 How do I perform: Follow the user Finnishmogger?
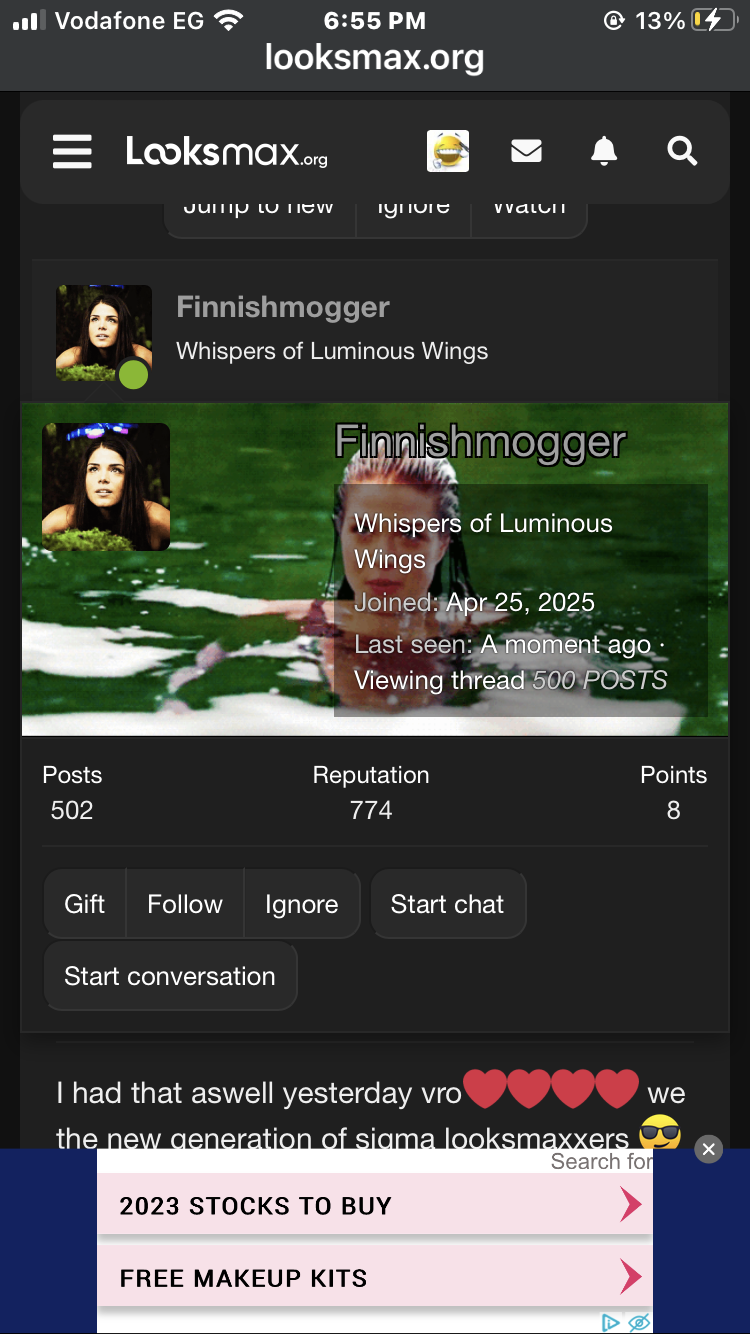[185, 904]
